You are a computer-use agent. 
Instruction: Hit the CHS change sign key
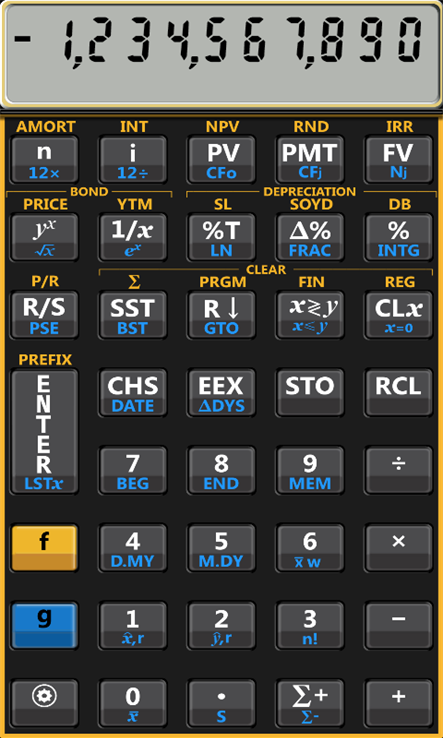(133, 393)
